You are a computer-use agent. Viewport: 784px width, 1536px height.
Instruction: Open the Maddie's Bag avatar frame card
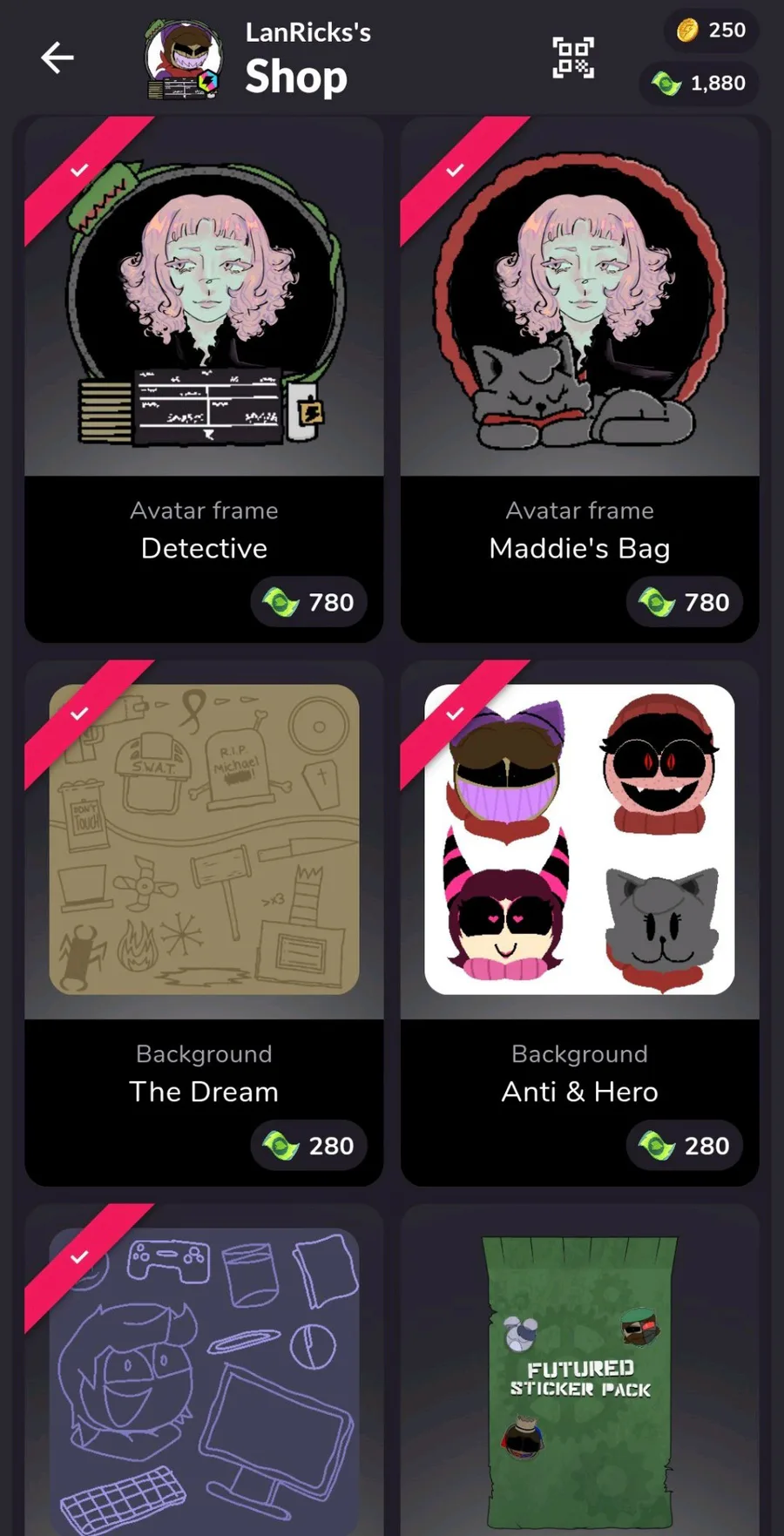pyautogui.click(x=579, y=380)
